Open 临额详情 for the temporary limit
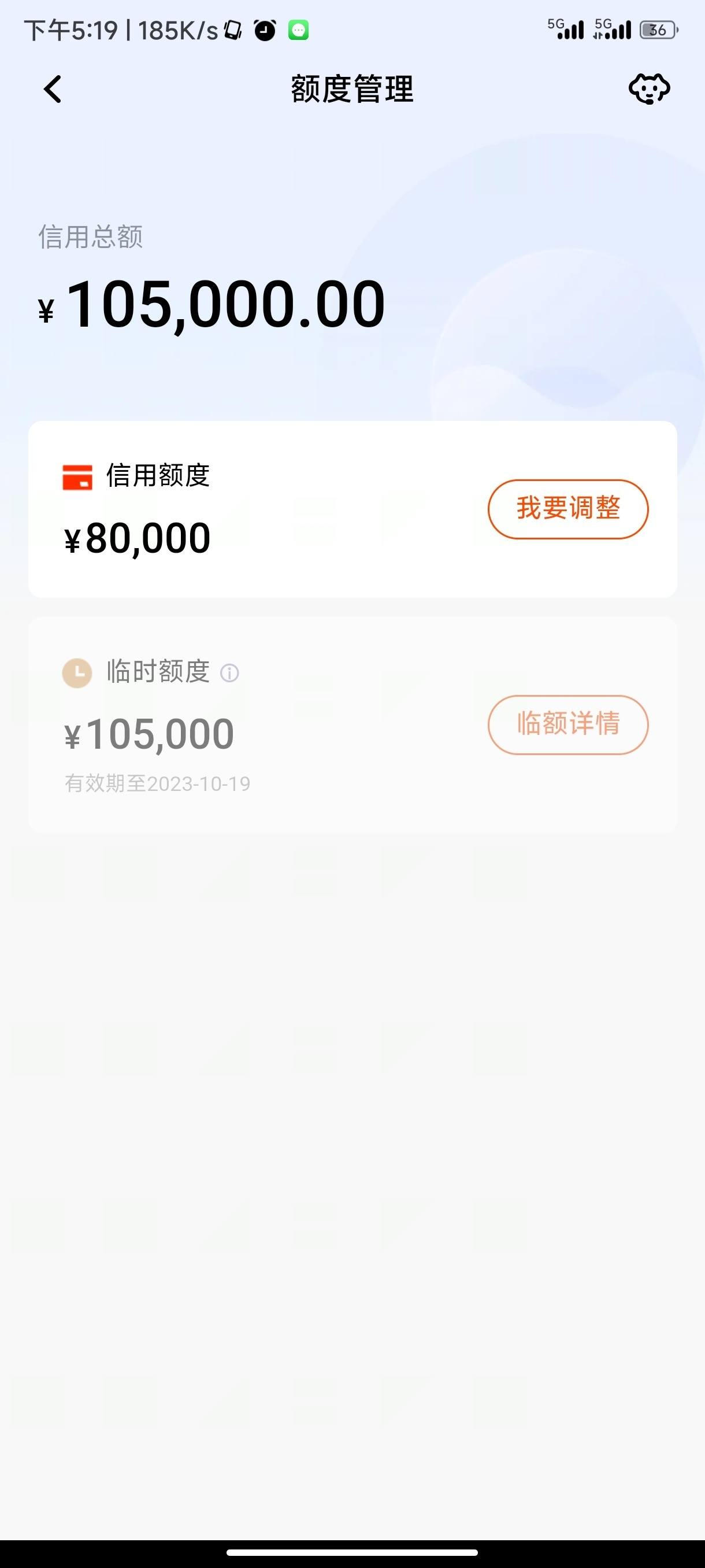The width and height of the screenshot is (705, 1568). click(568, 724)
